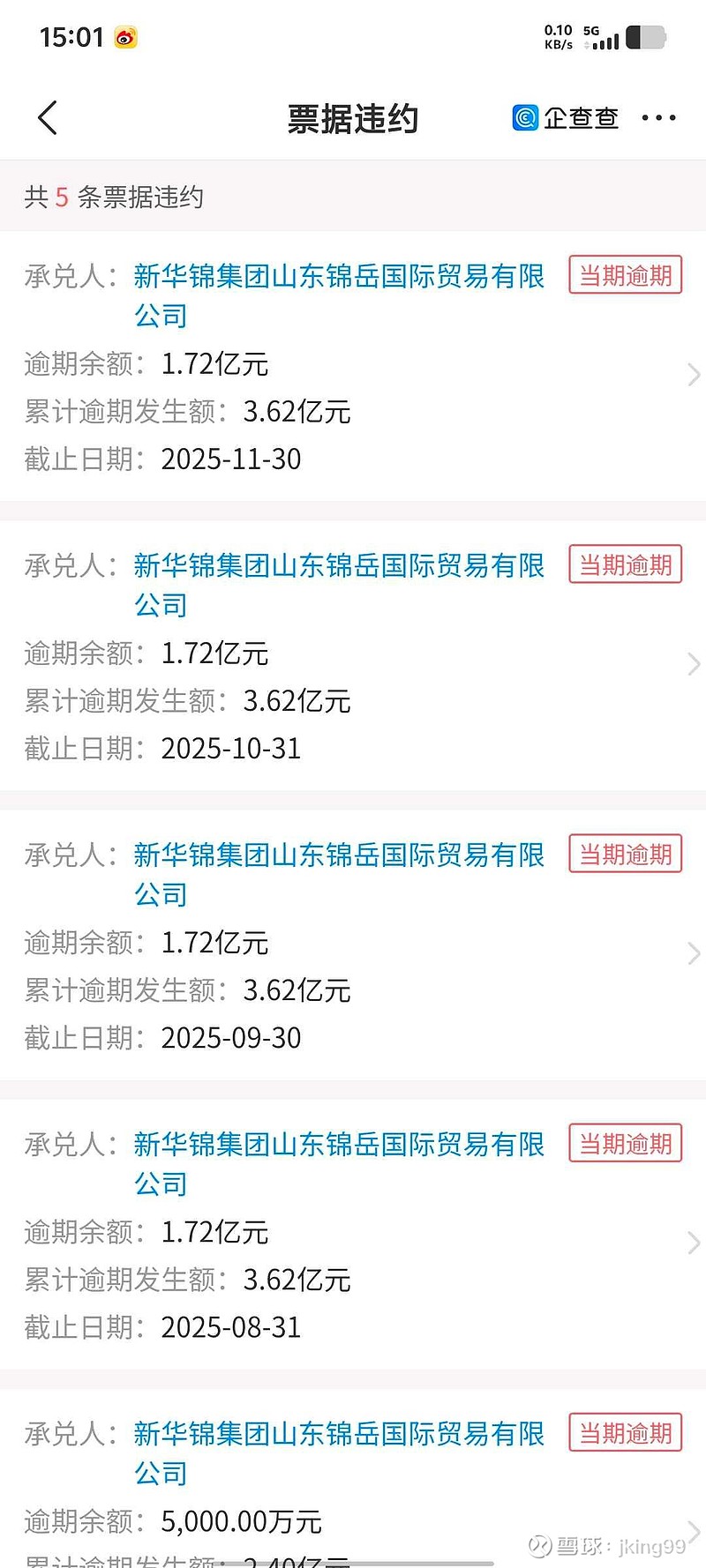Tap the 当期逾期 tag on the first record
This screenshot has height=1568, width=706.
pos(625,275)
